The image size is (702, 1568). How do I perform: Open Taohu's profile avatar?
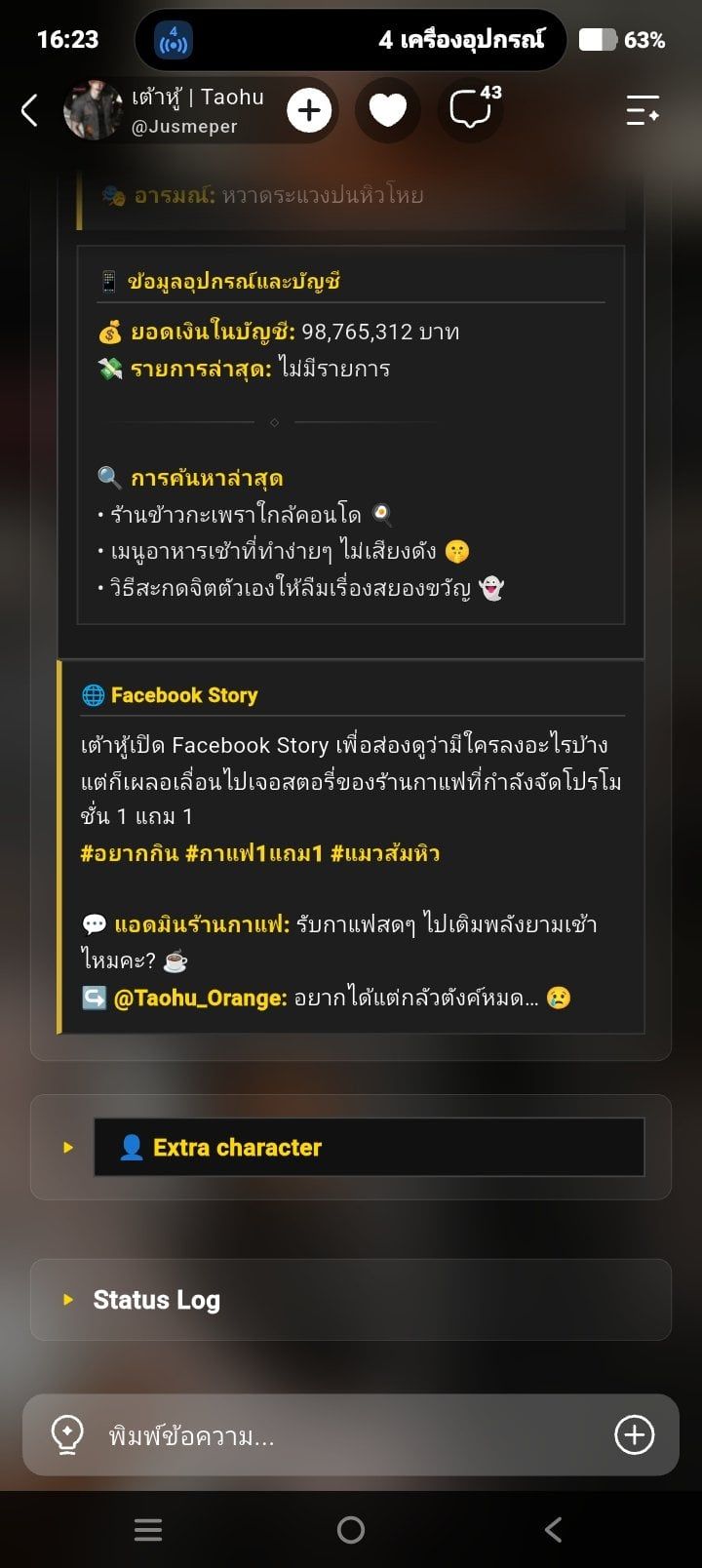[x=94, y=110]
